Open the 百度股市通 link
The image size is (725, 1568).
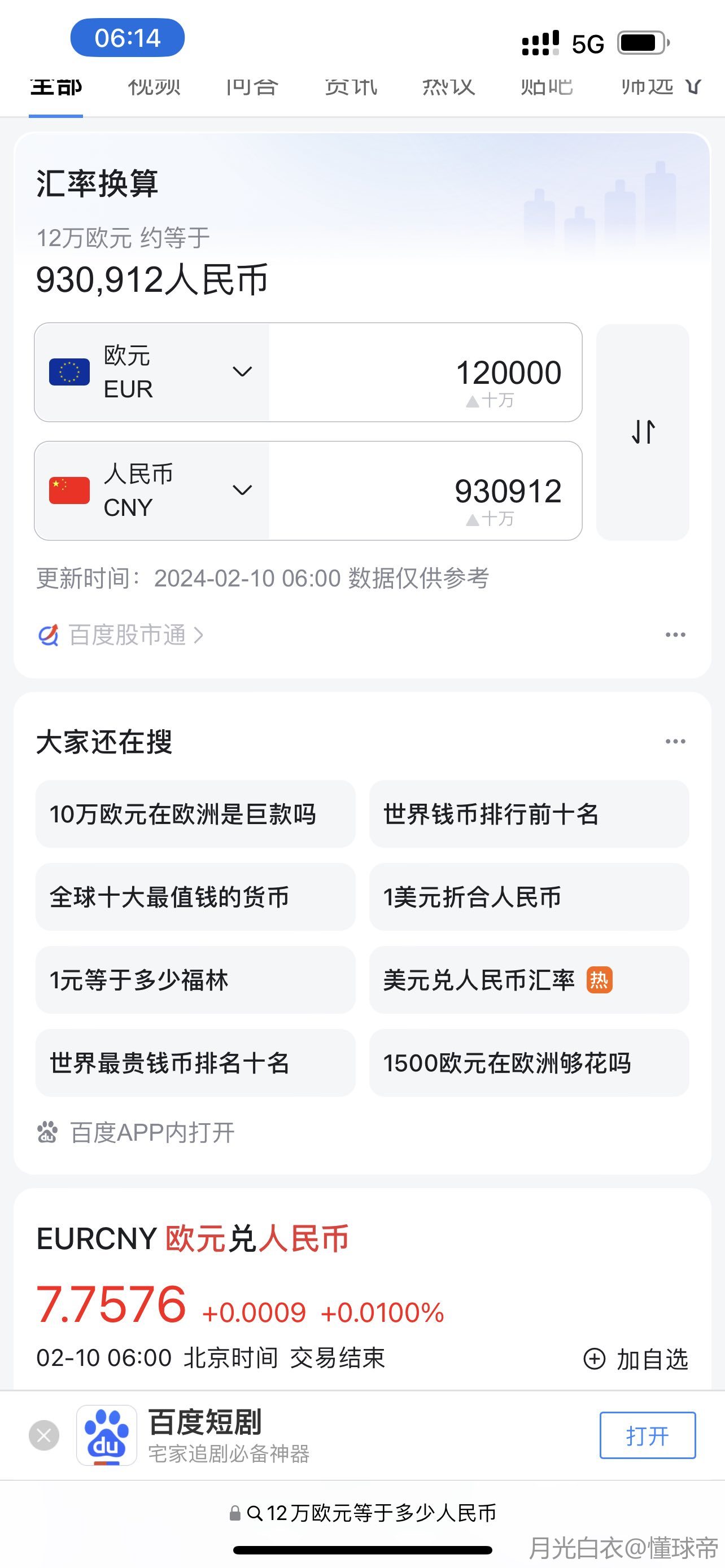[120, 635]
